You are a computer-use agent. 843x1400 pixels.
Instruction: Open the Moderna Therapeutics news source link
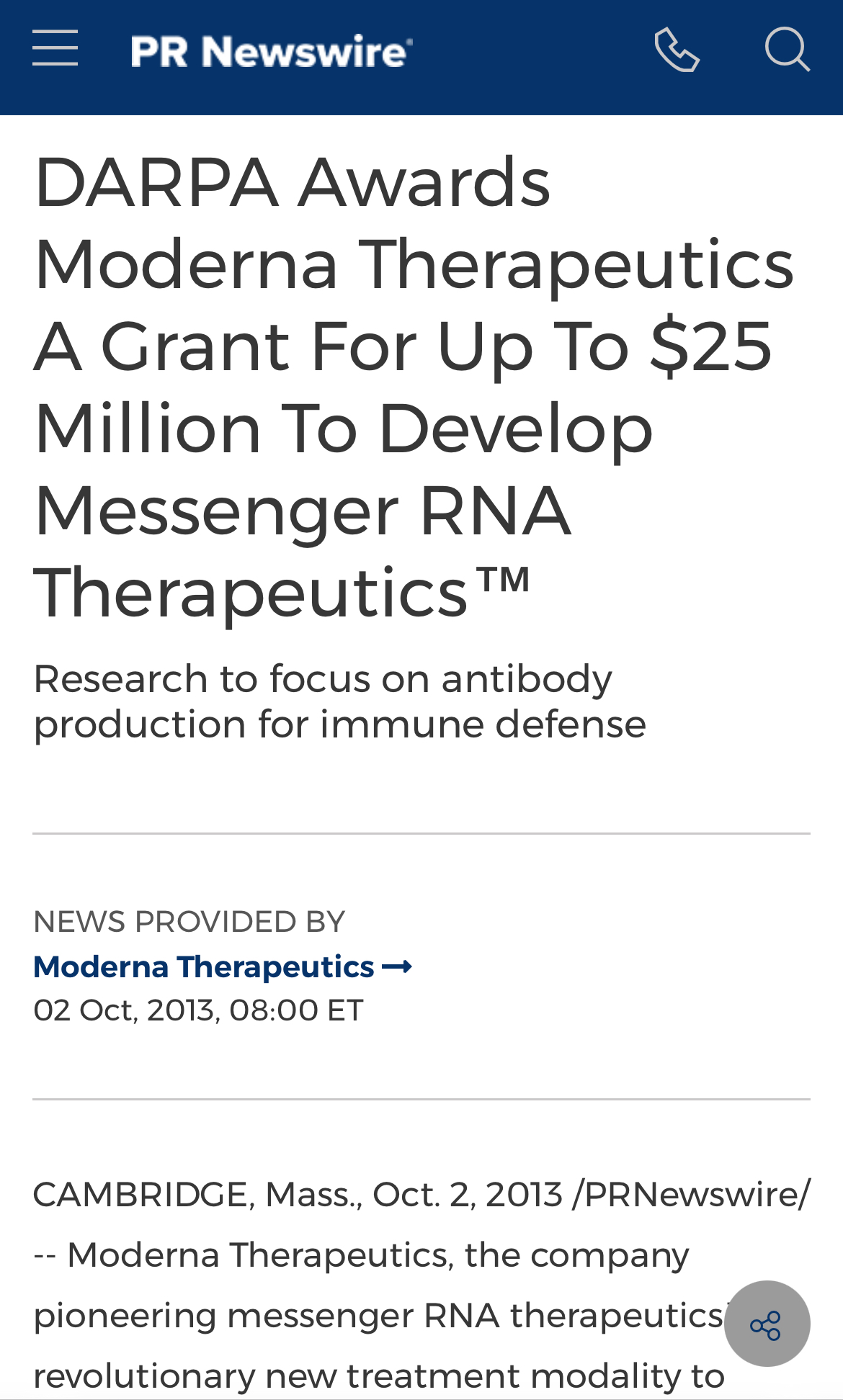pyautogui.click(x=223, y=966)
